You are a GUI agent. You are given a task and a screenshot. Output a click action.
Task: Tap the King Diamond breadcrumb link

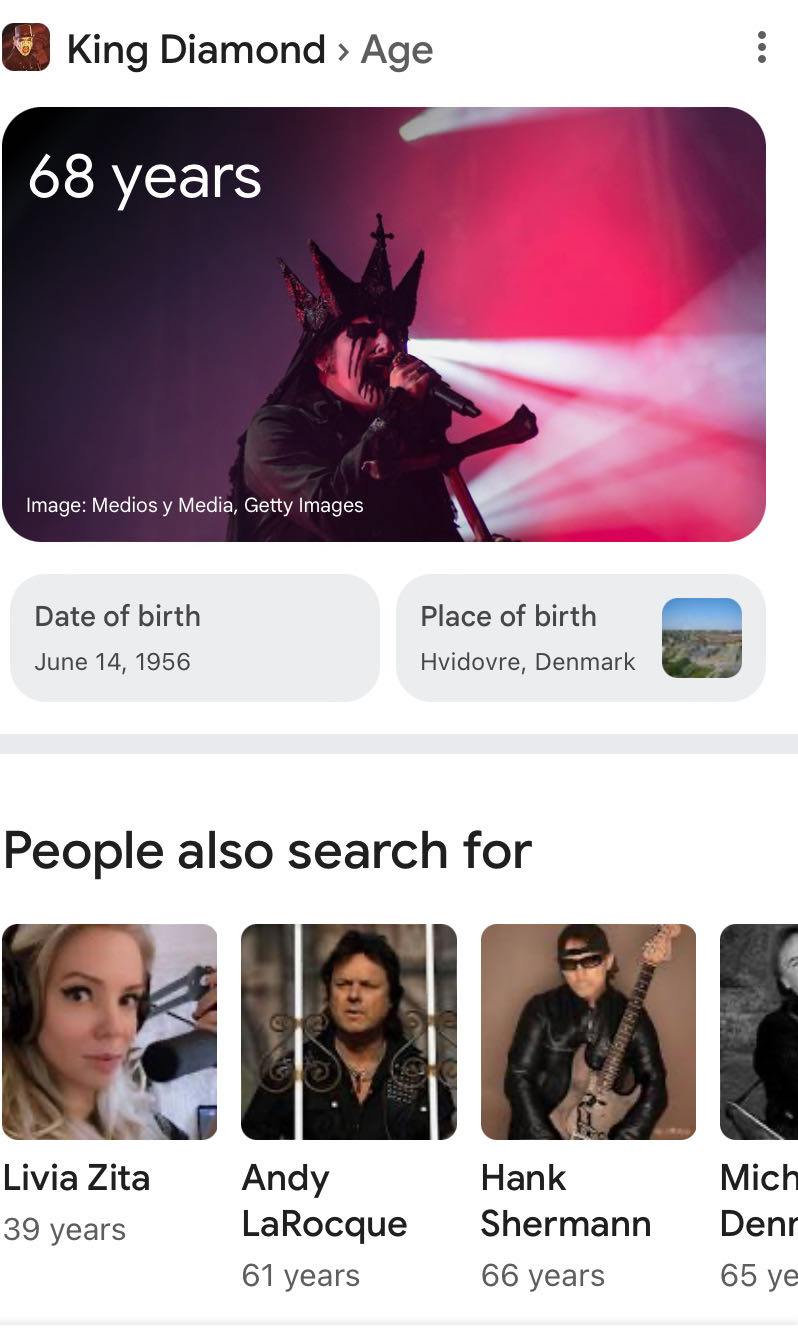click(196, 49)
